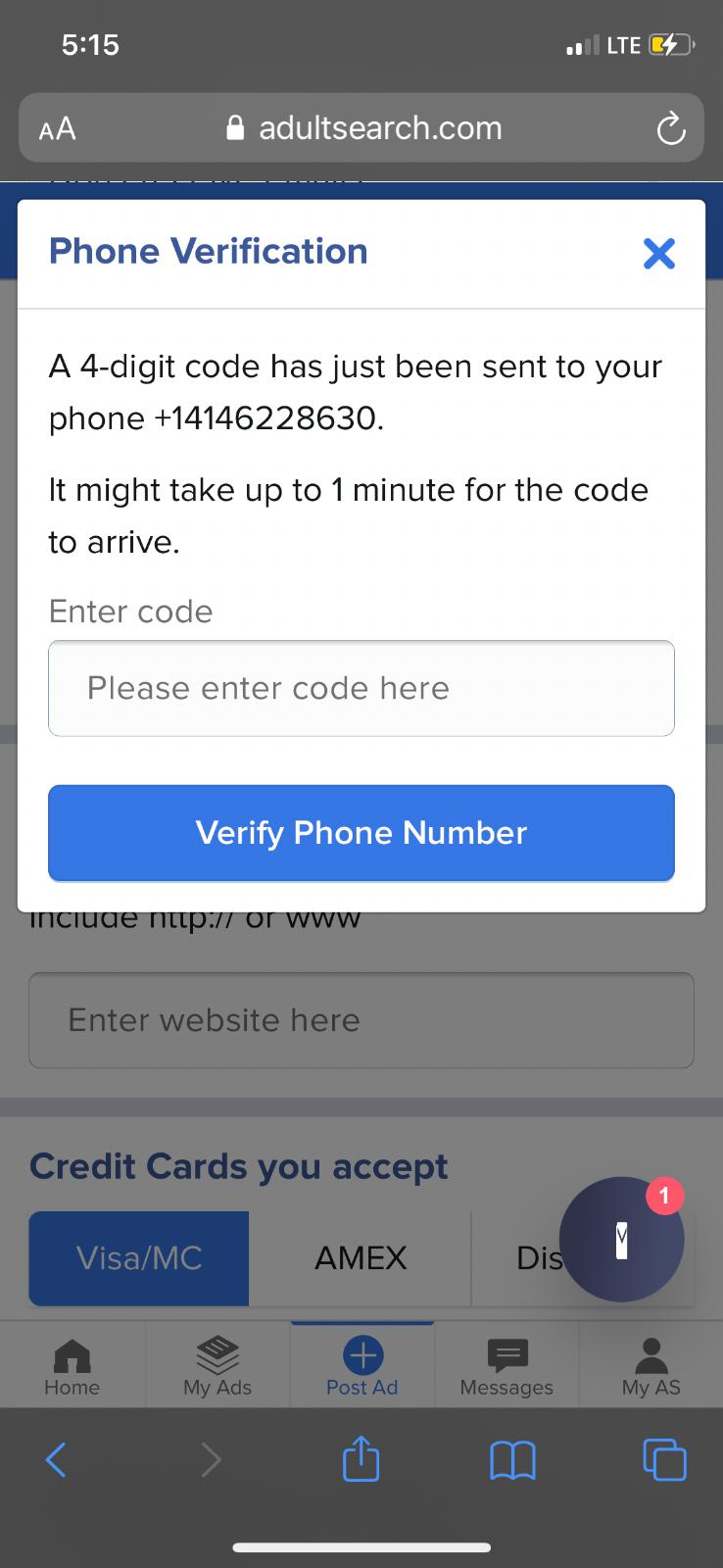Open Safari share sheet

[x=361, y=1458]
